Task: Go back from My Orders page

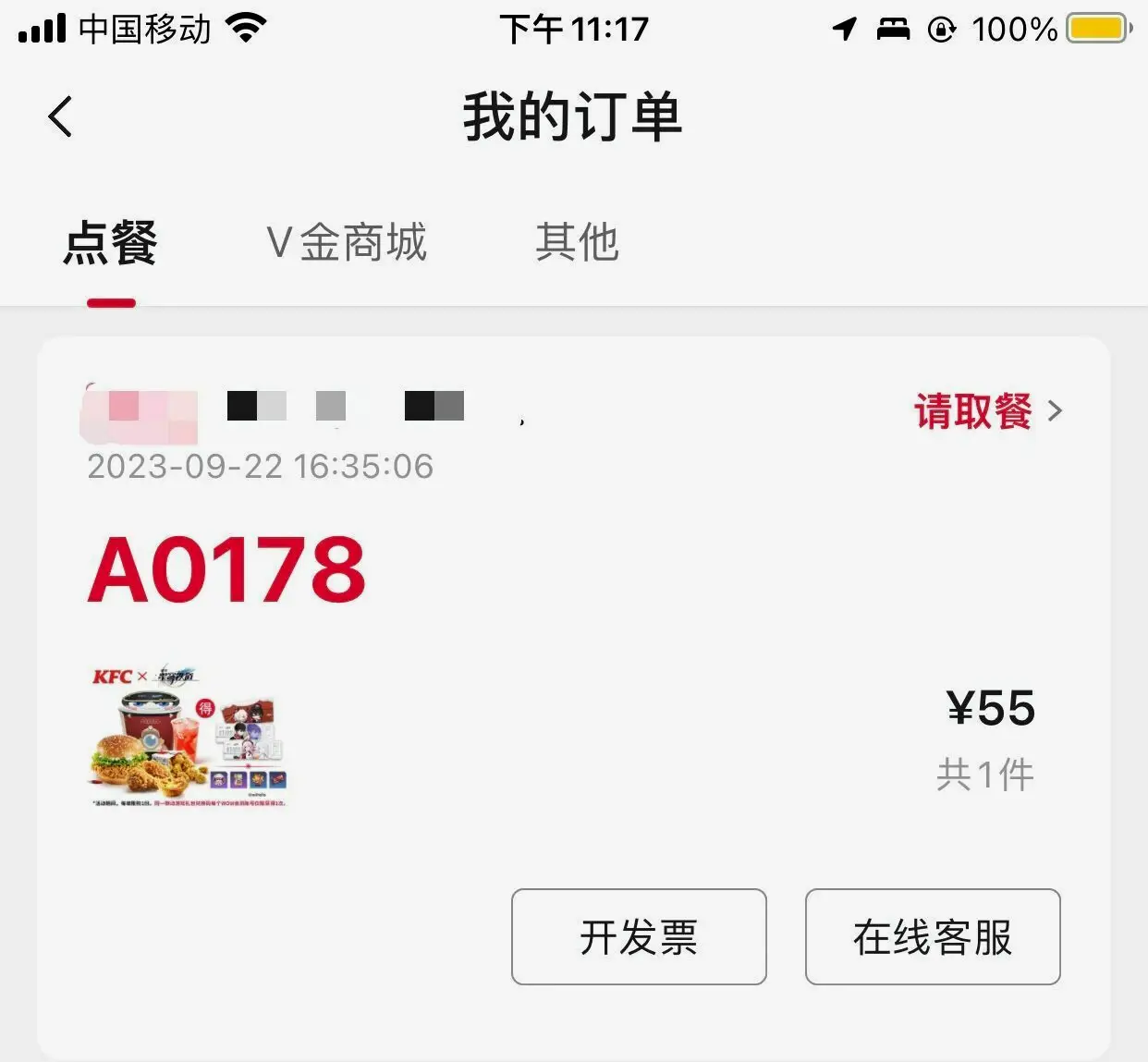Action: 60,117
